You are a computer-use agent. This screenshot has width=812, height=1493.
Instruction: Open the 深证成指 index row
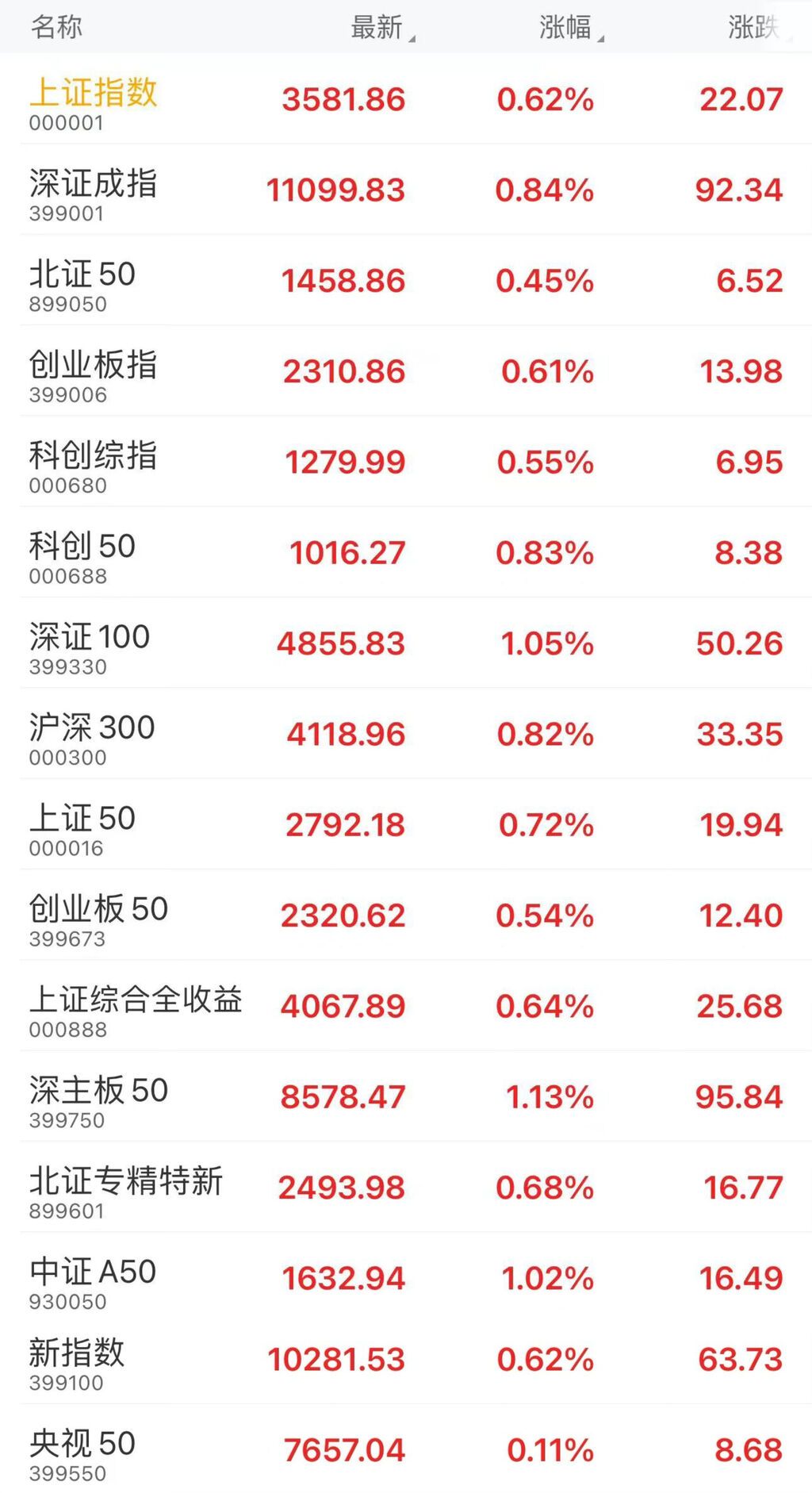tap(406, 190)
